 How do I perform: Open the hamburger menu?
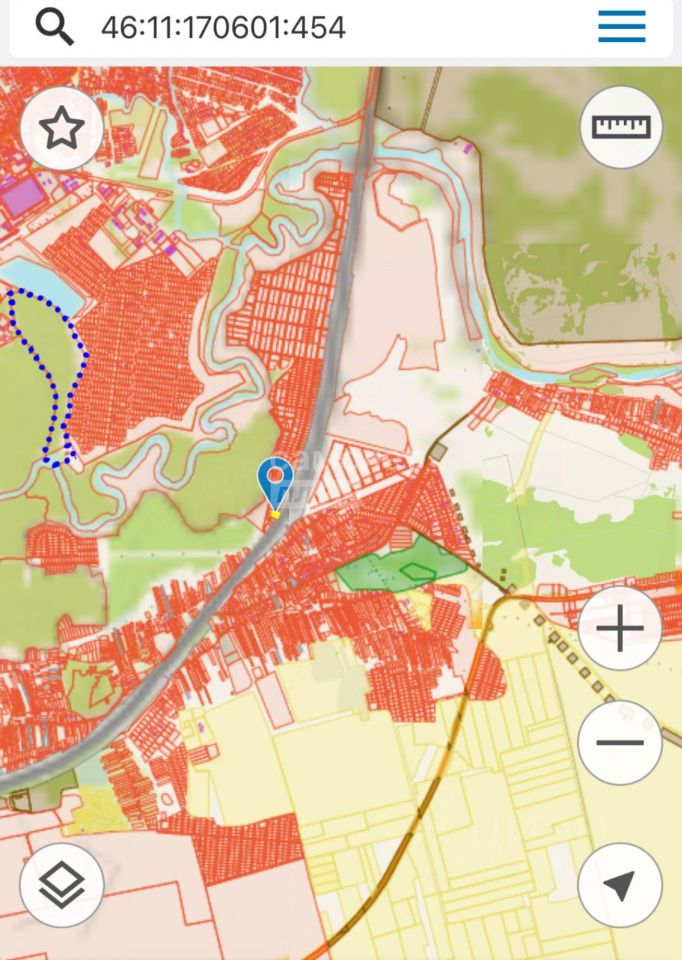621,27
